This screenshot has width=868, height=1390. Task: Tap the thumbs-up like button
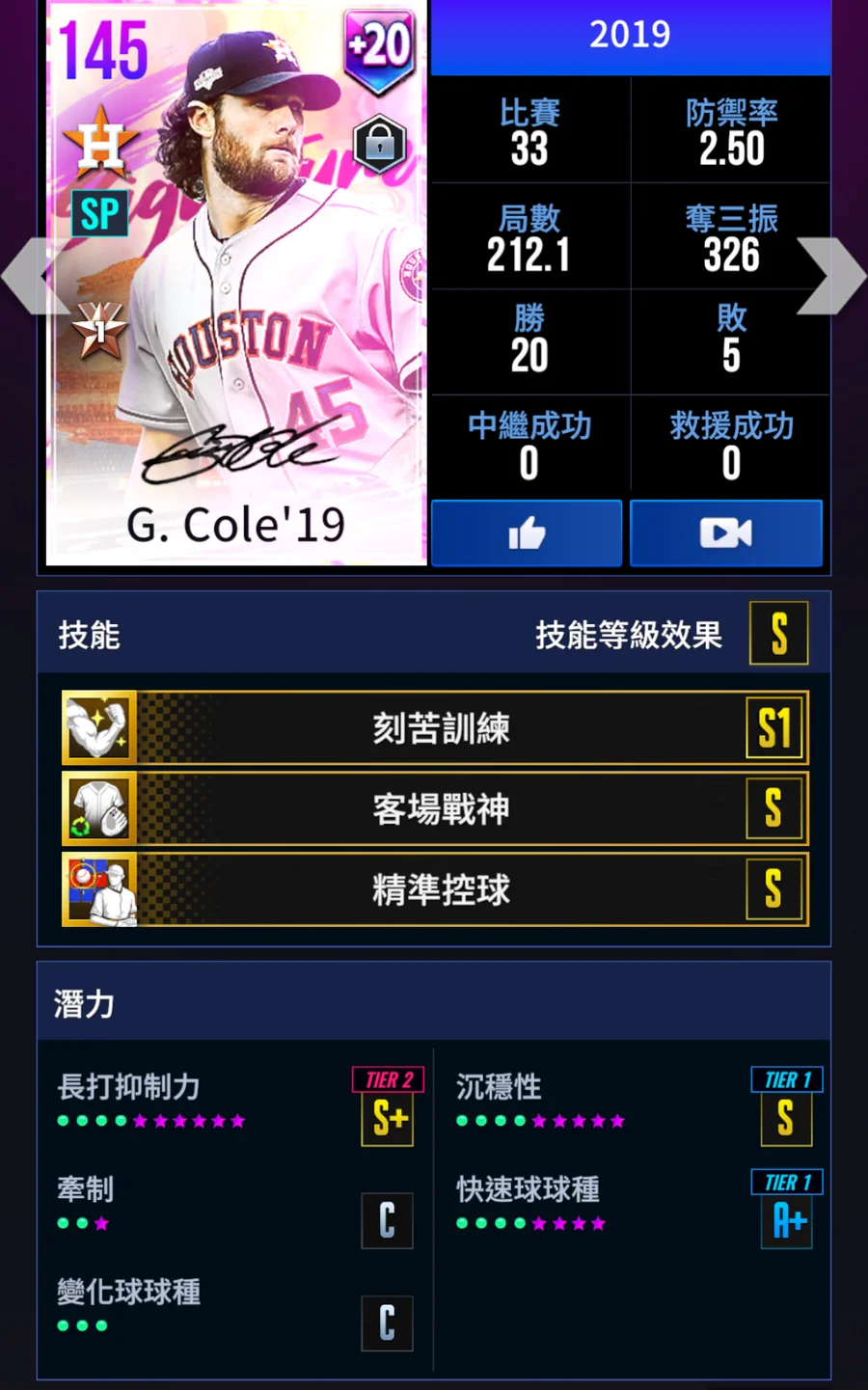click(527, 532)
